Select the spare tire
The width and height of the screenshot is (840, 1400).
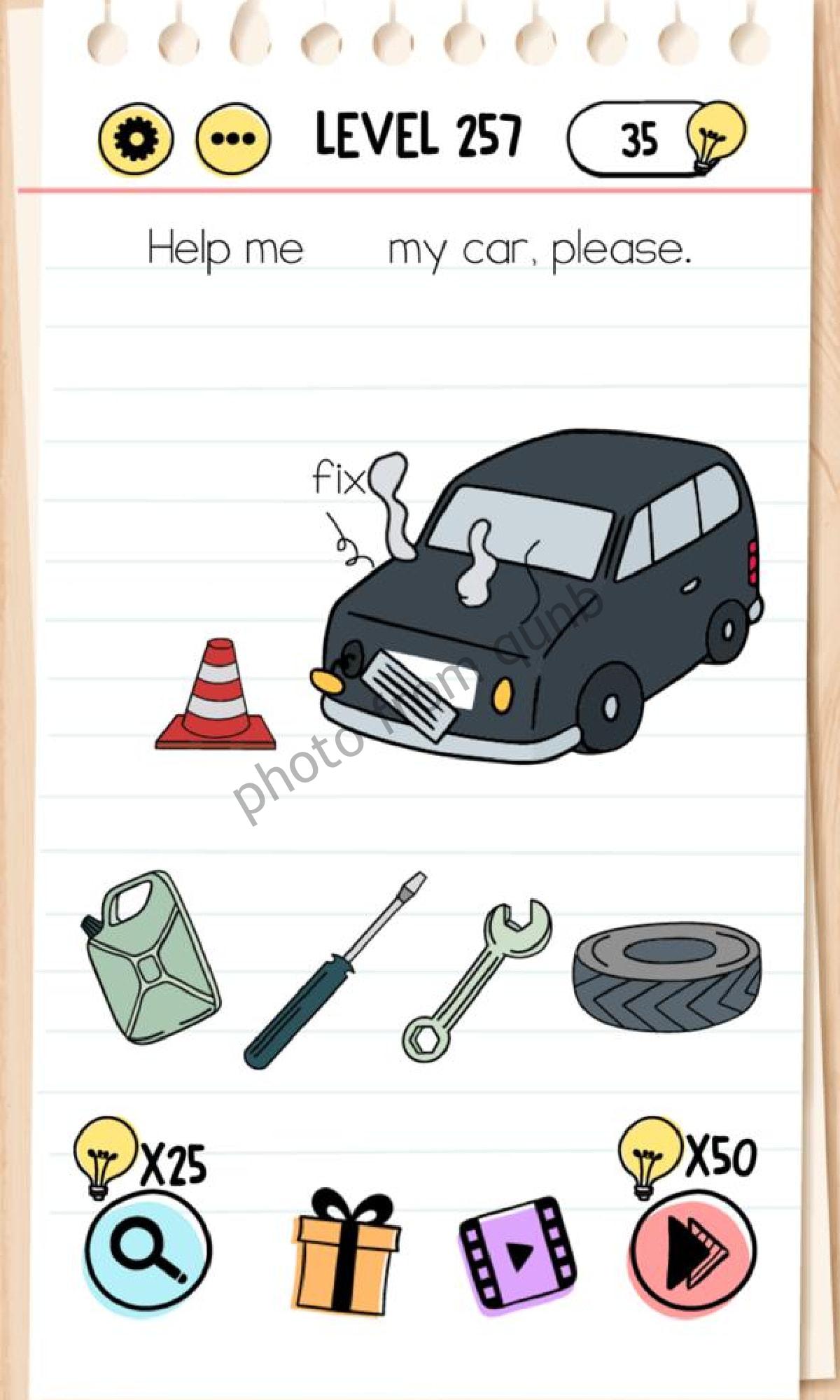point(667,976)
